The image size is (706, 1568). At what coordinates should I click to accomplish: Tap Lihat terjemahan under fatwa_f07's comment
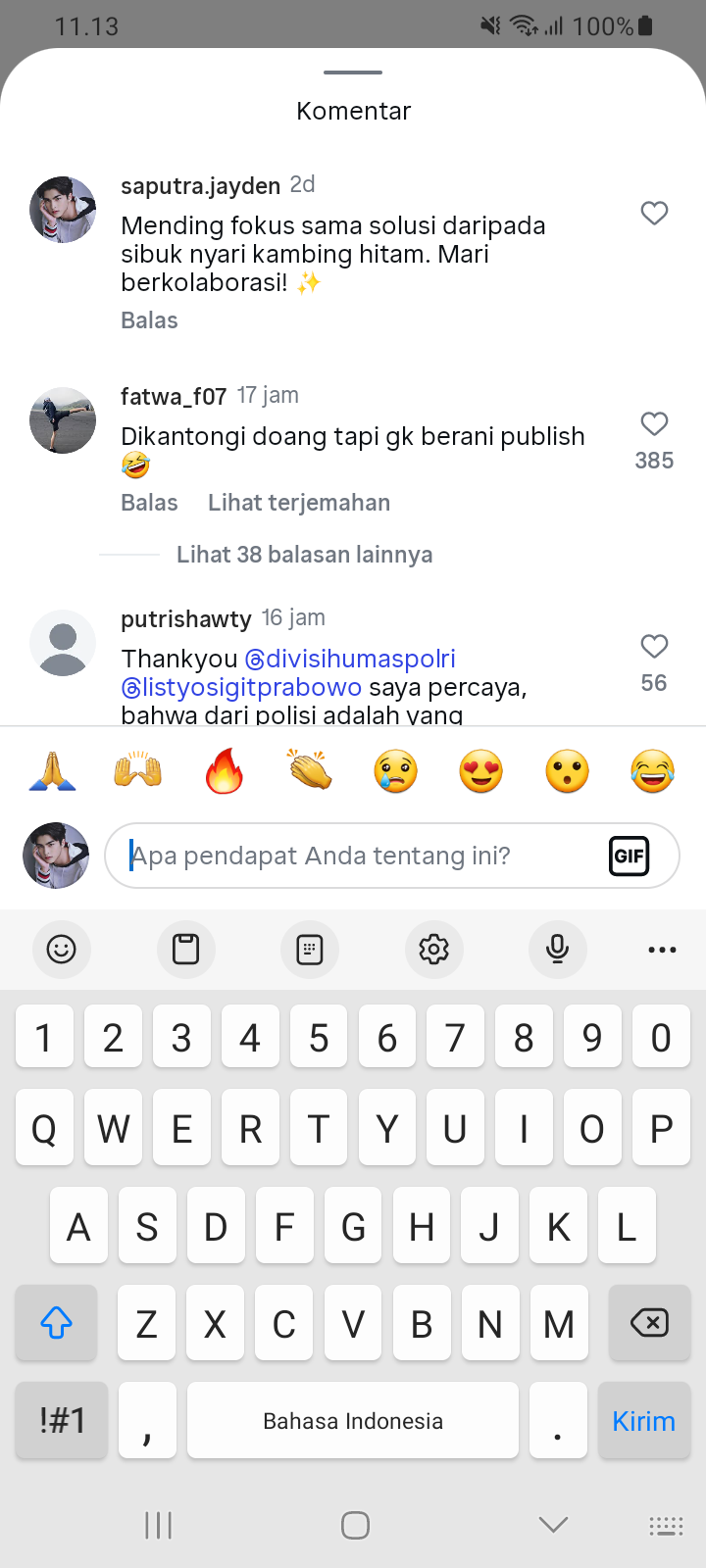299,503
